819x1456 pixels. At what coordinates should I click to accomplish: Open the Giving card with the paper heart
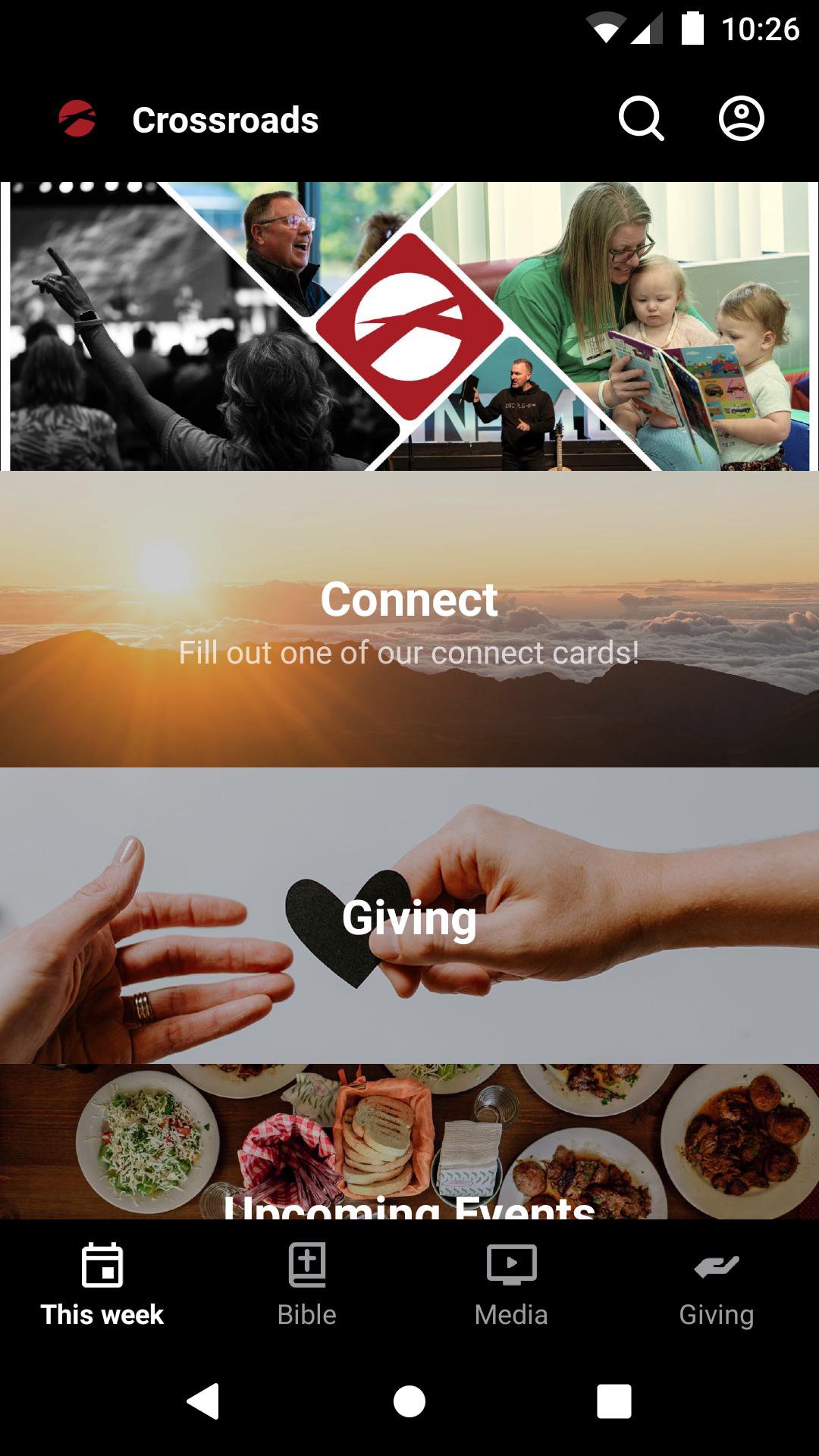(x=409, y=915)
